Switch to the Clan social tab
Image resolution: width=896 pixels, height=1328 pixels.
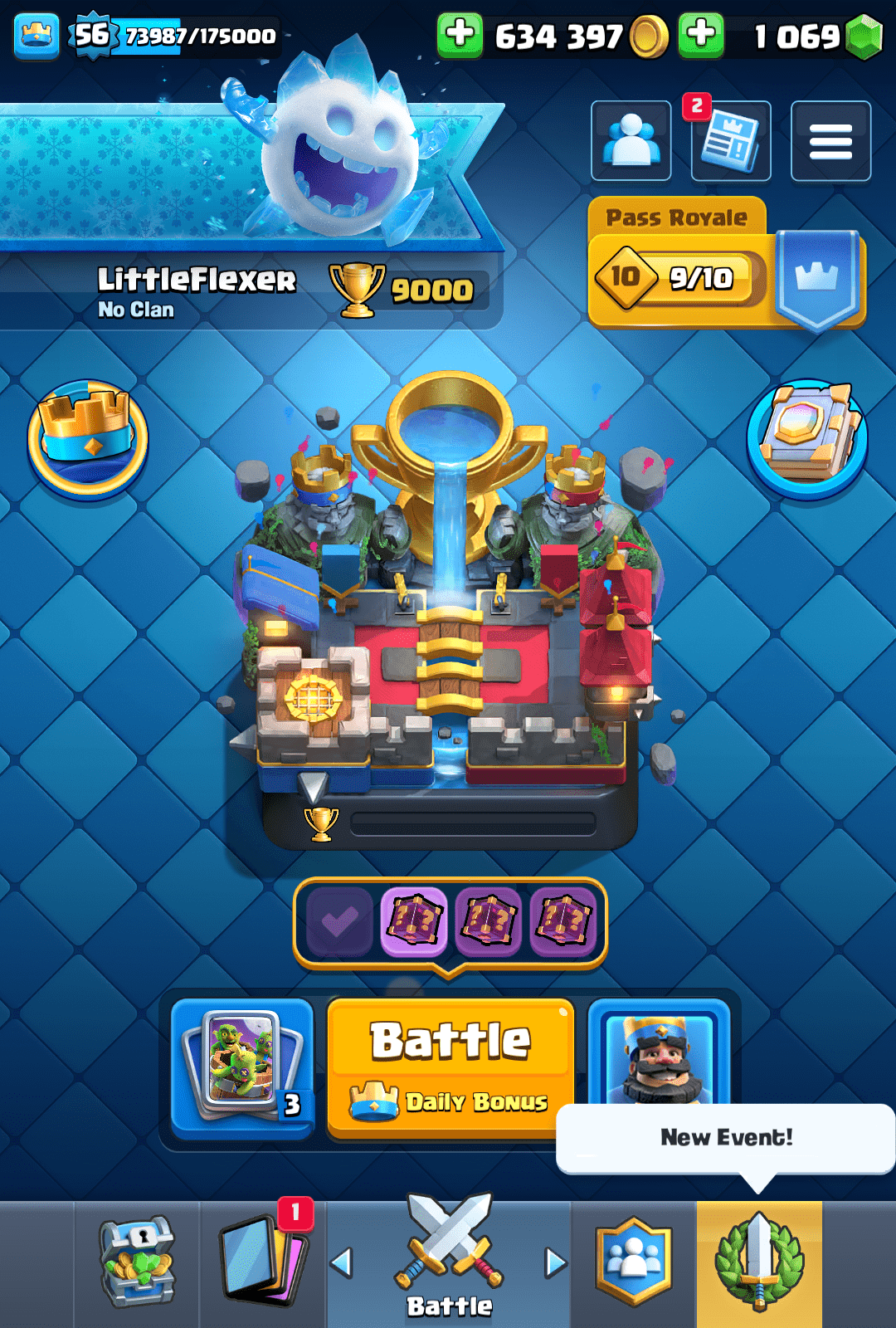[633, 1262]
